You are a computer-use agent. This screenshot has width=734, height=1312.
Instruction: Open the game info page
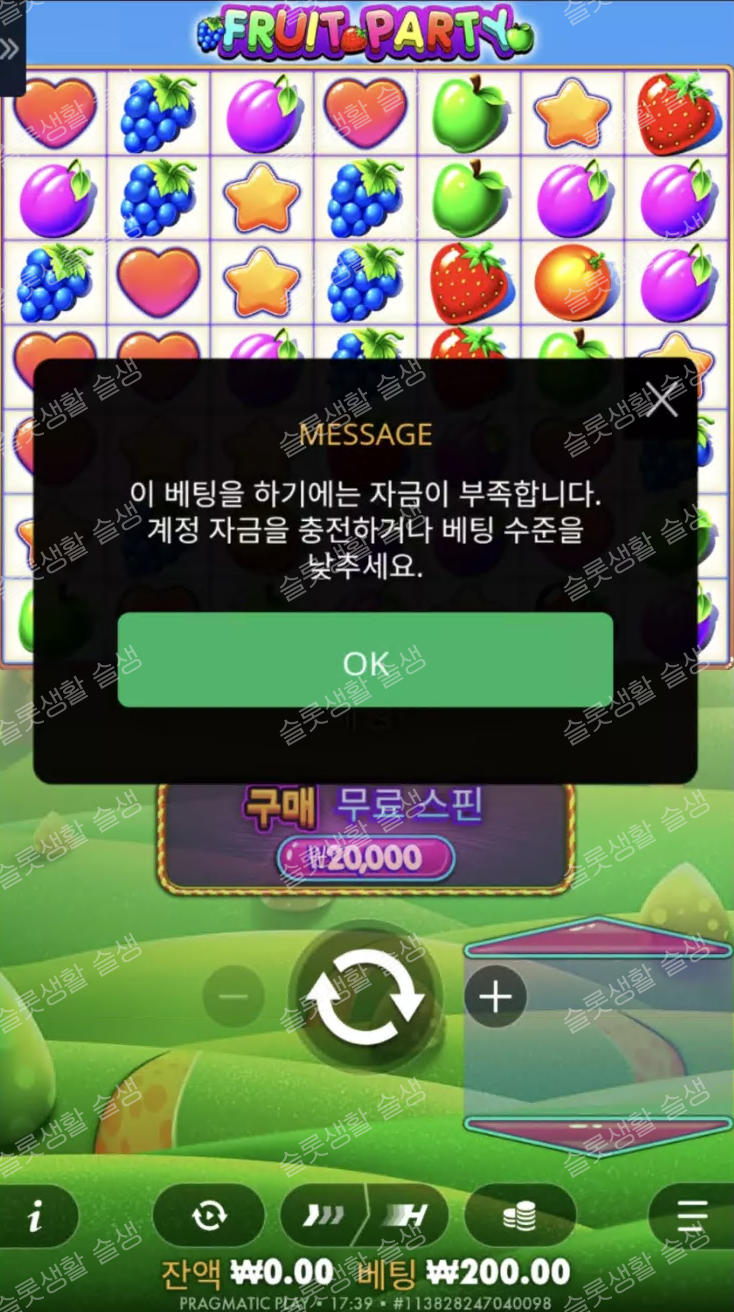(x=36, y=1216)
